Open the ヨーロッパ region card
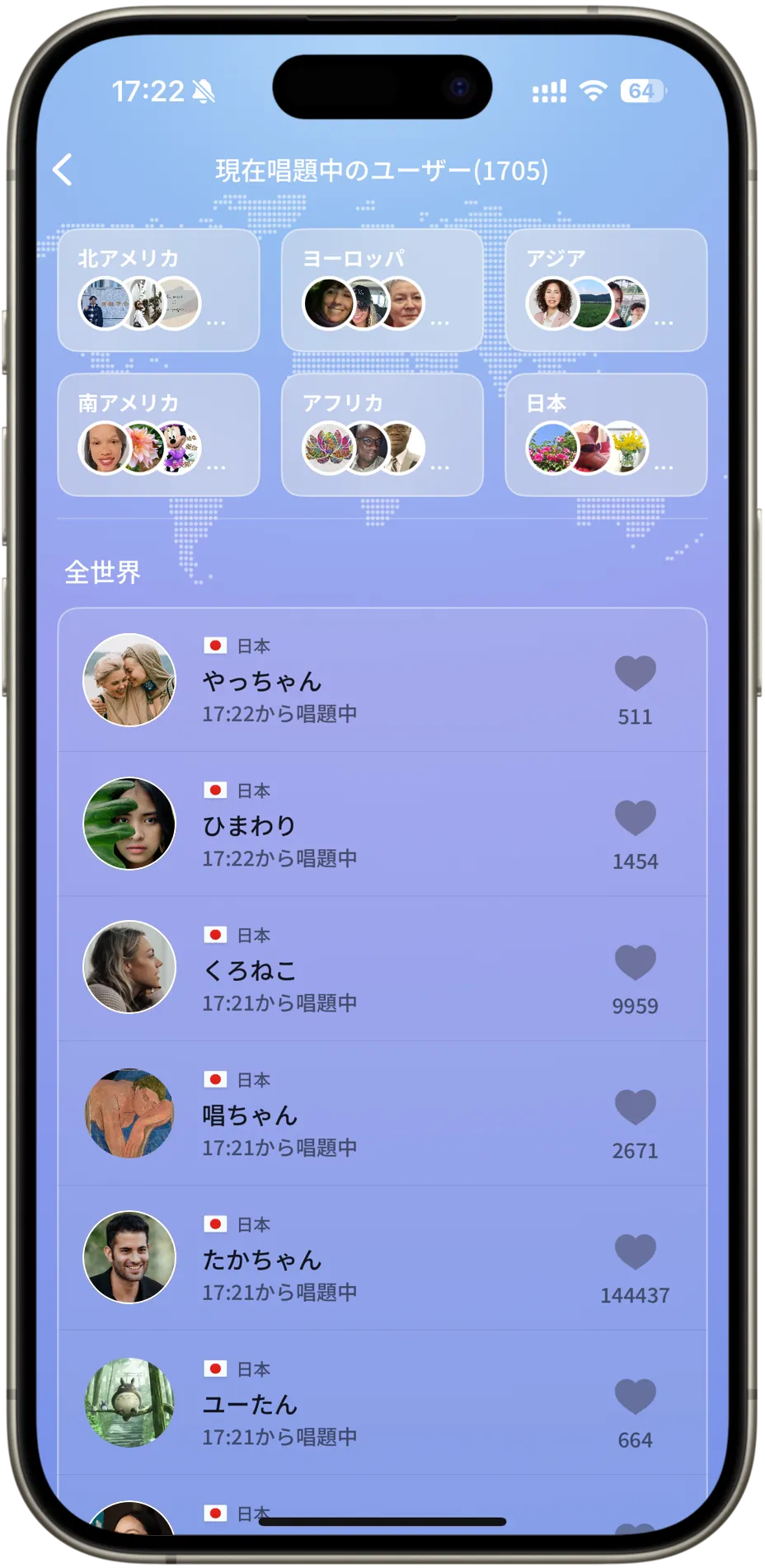 (x=382, y=290)
